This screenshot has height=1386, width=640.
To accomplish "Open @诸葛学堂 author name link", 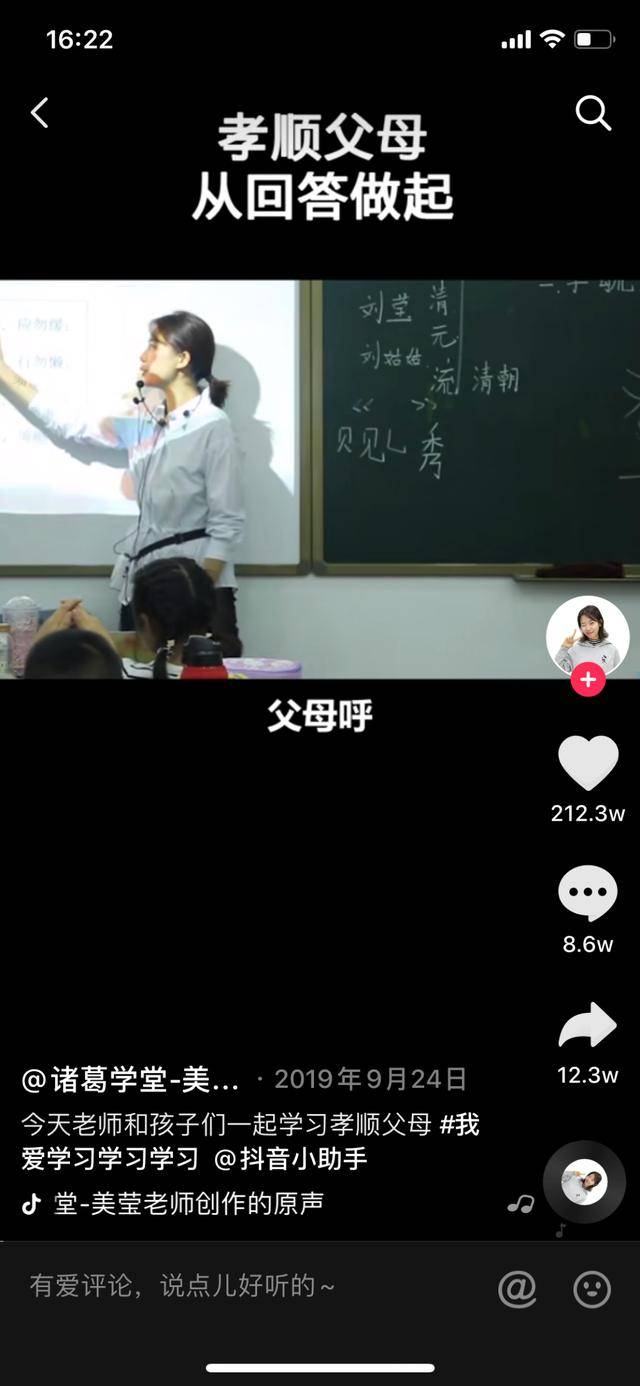I will 131,1080.
